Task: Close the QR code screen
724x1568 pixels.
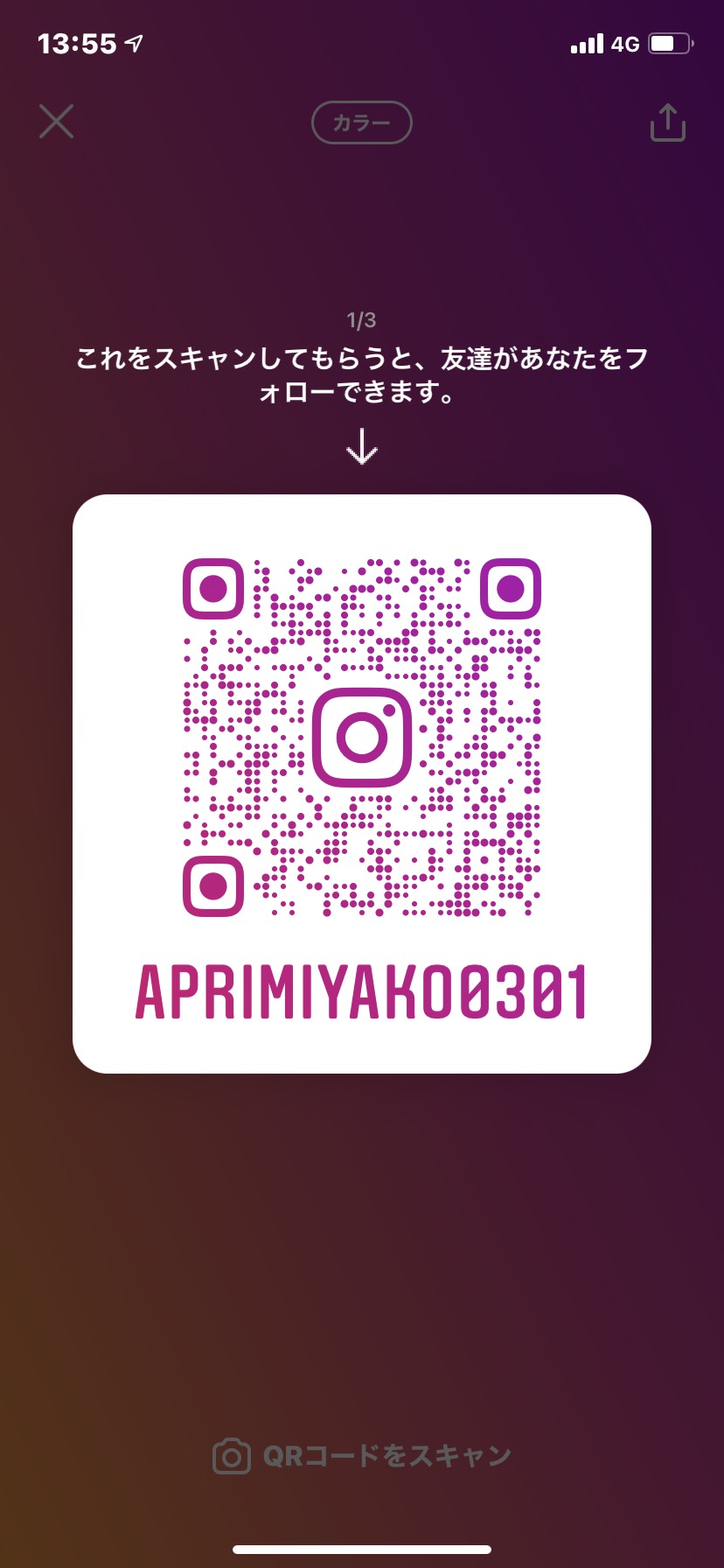Action: pos(56,122)
